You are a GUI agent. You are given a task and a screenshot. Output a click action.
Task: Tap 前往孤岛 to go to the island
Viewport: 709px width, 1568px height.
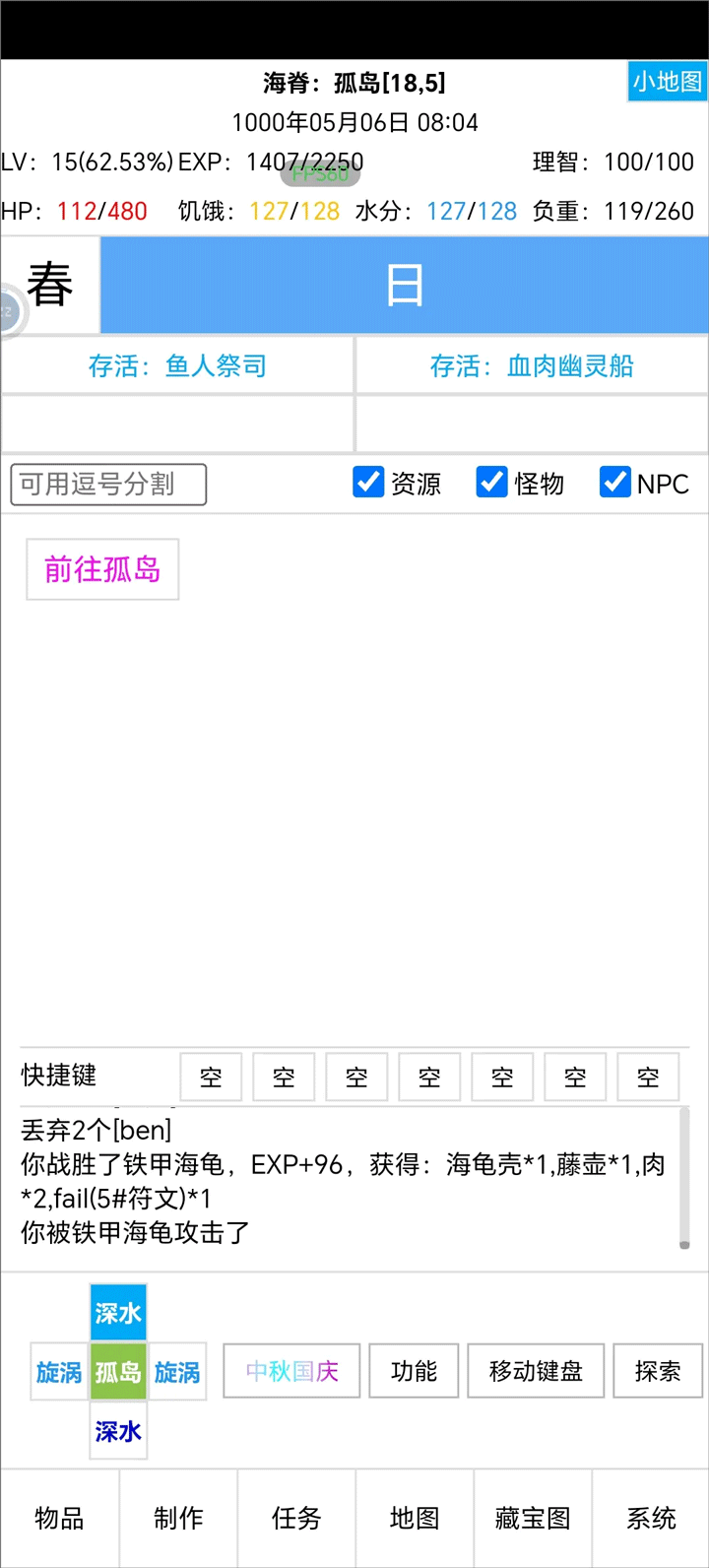102,569
